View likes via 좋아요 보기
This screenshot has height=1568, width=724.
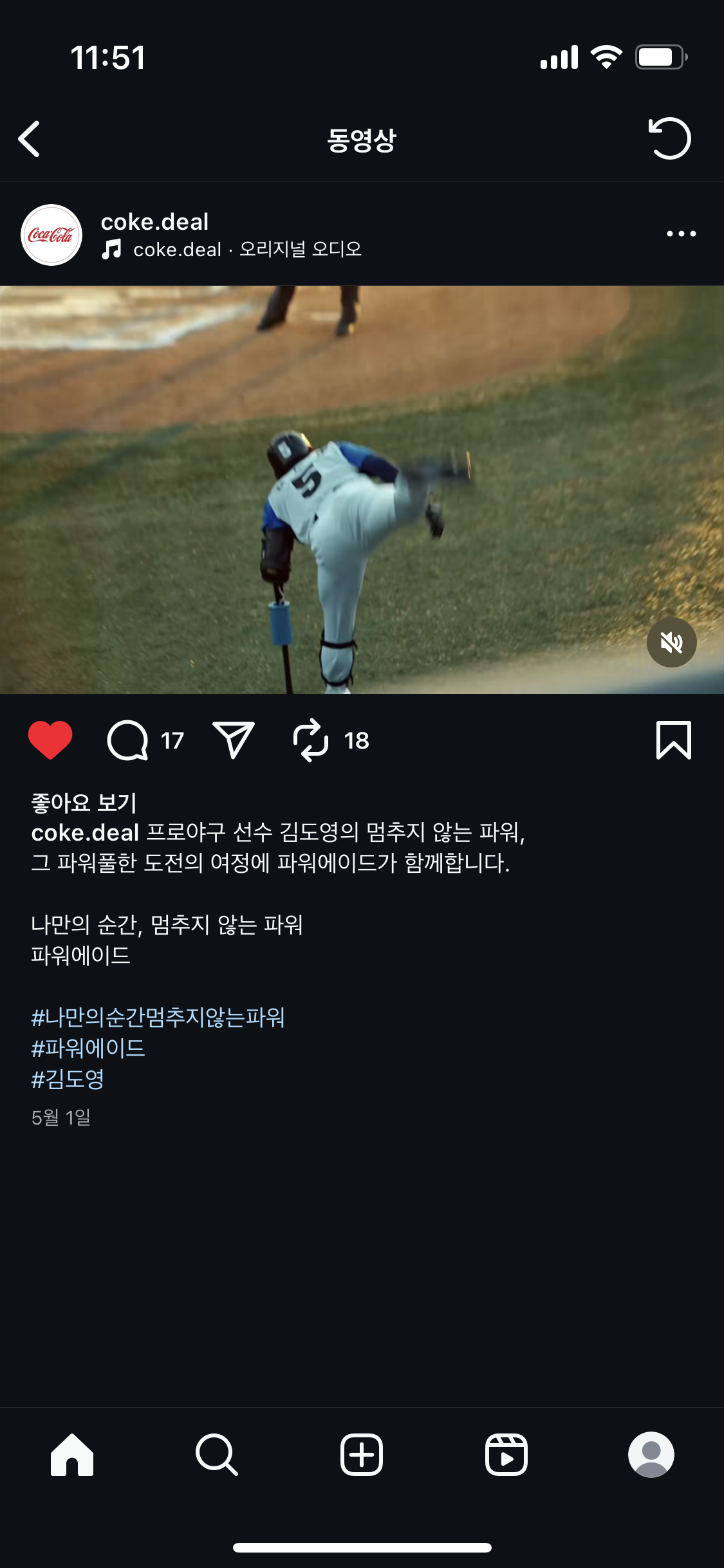click(x=84, y=803)
